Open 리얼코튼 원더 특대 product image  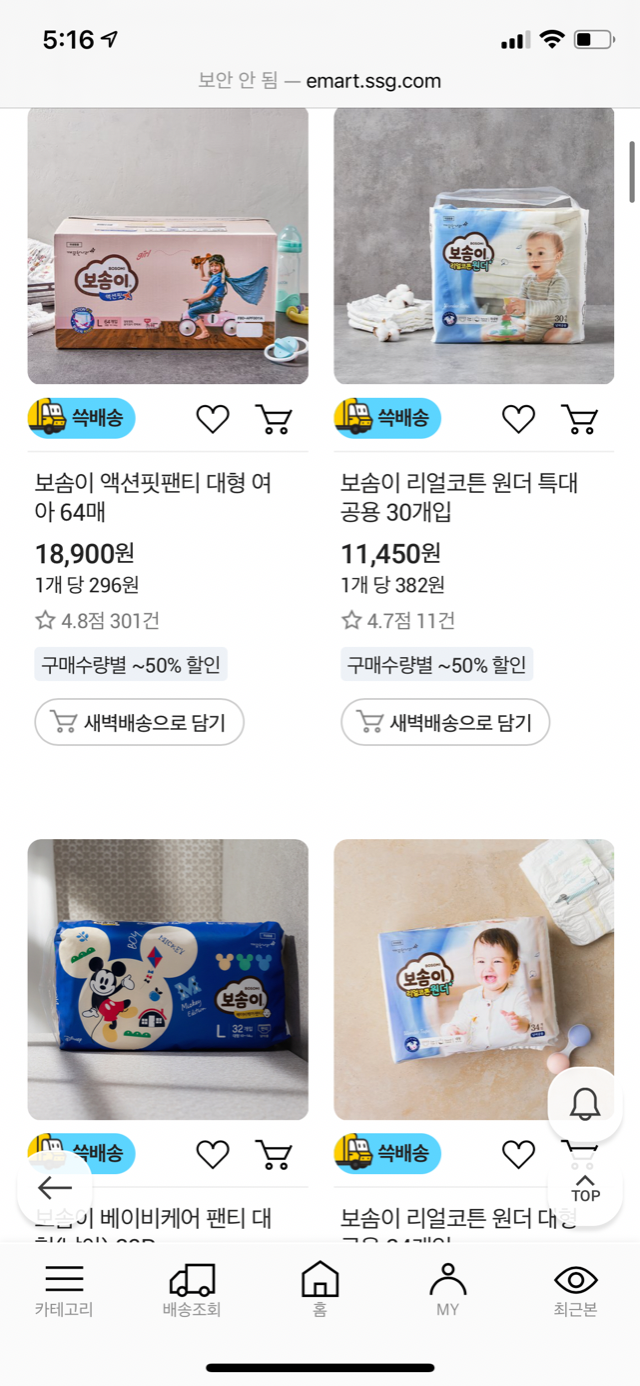(x=474, y=245)
